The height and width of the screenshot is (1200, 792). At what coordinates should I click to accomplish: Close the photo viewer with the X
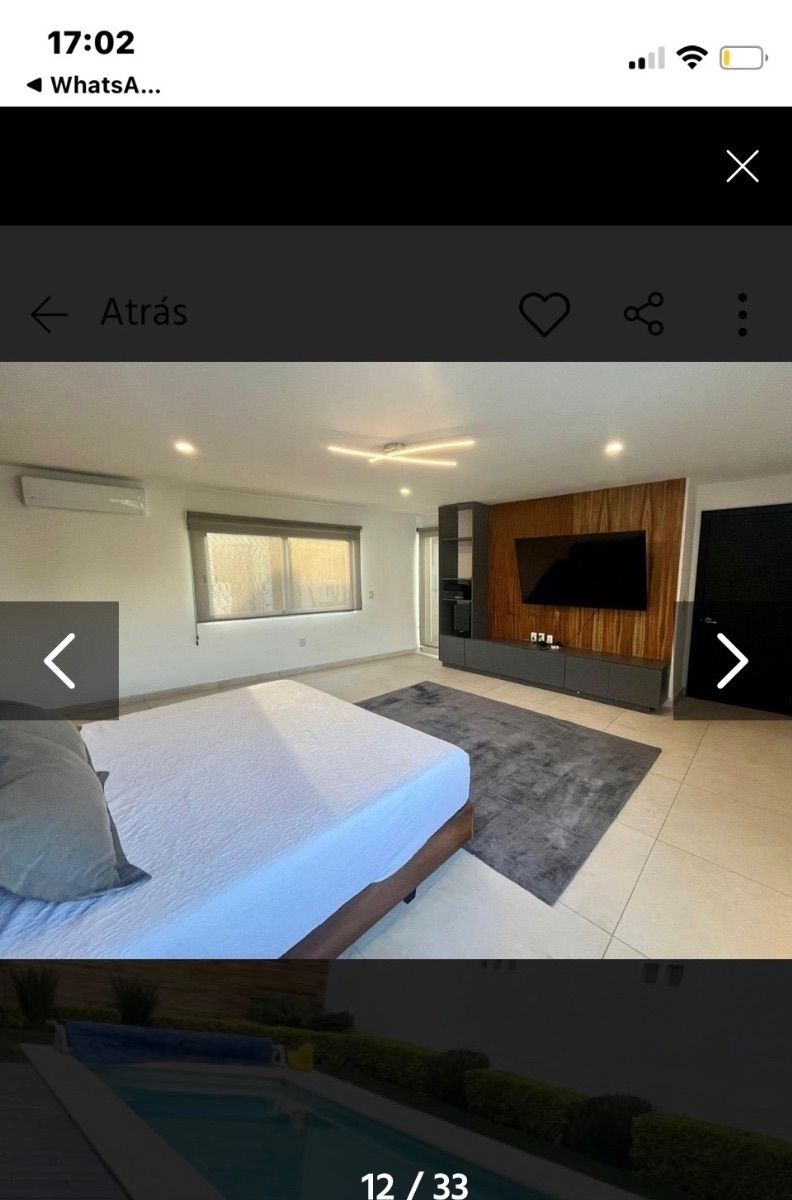pyautogui.click(x=742, y=166)
